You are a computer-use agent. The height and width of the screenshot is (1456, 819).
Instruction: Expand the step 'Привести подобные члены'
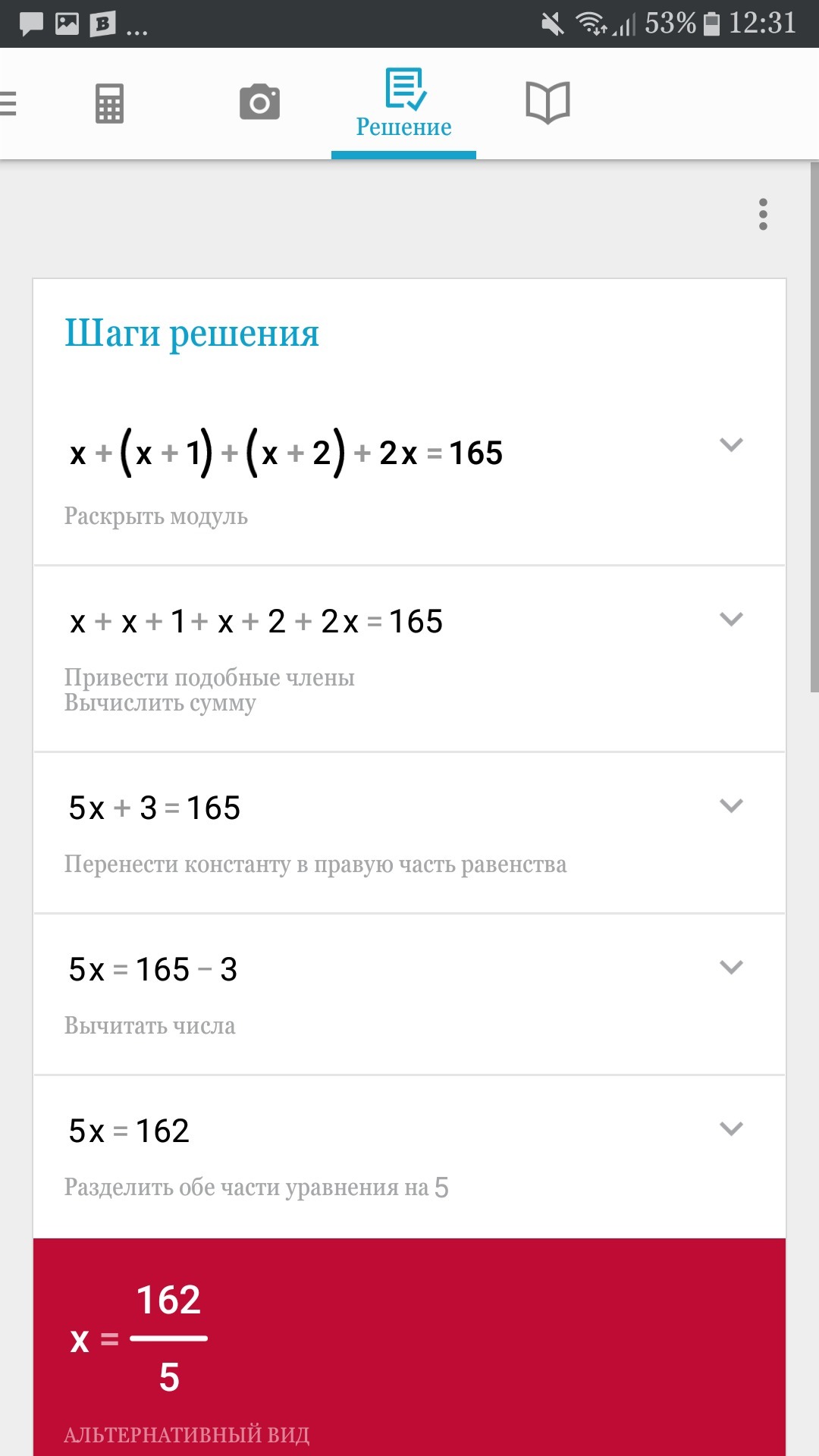pyautogui.click(x=731, y=620)
